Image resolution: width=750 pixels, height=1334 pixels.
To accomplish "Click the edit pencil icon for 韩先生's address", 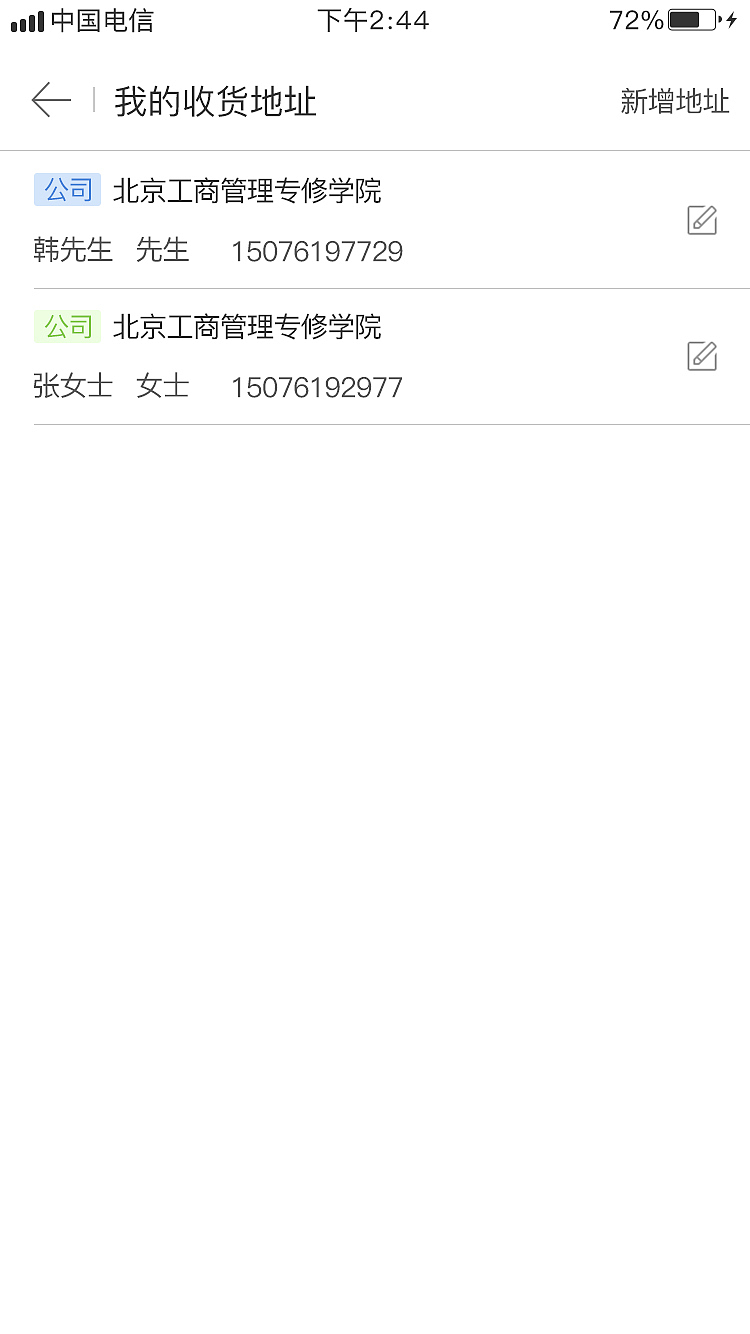I will click(702, 219).
